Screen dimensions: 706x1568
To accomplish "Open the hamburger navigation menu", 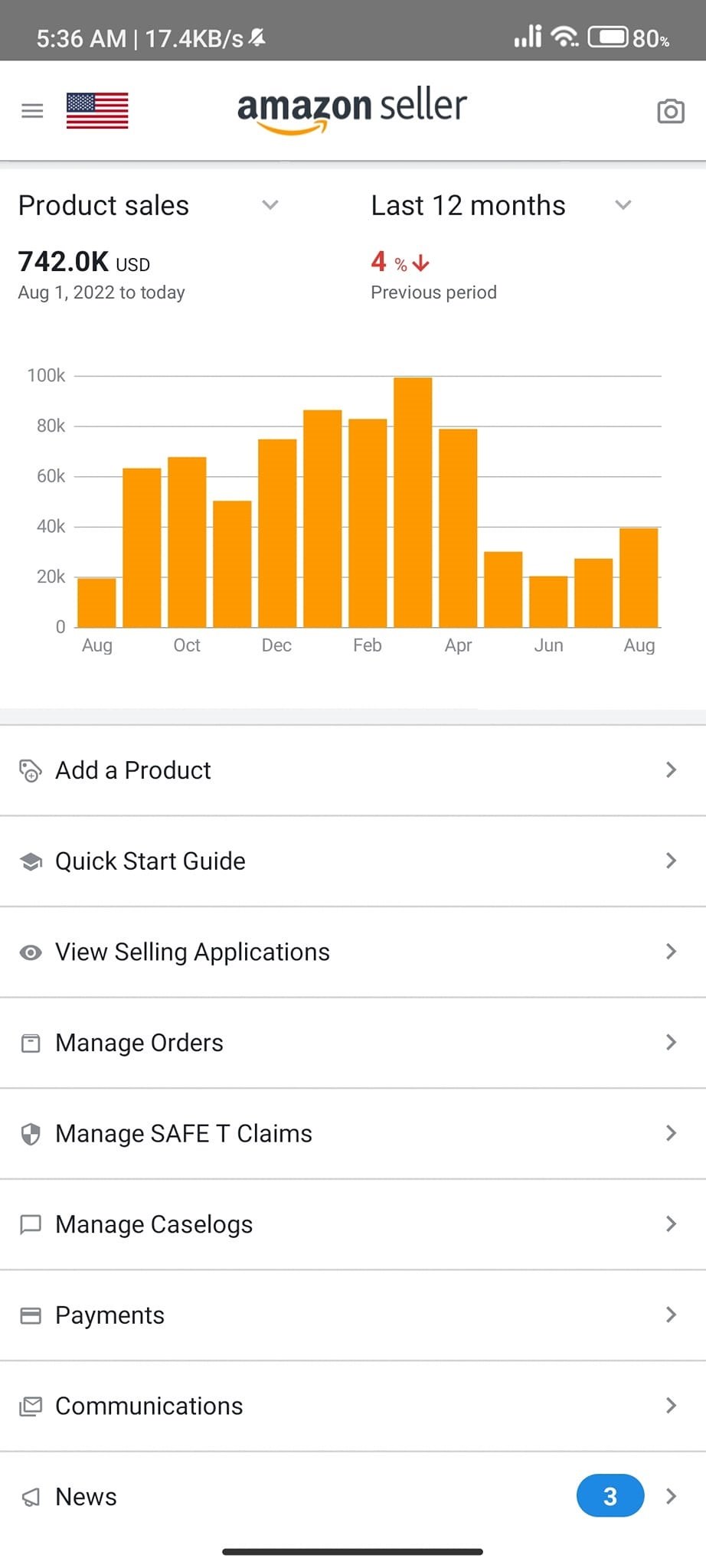I will [x=32, y=111].
